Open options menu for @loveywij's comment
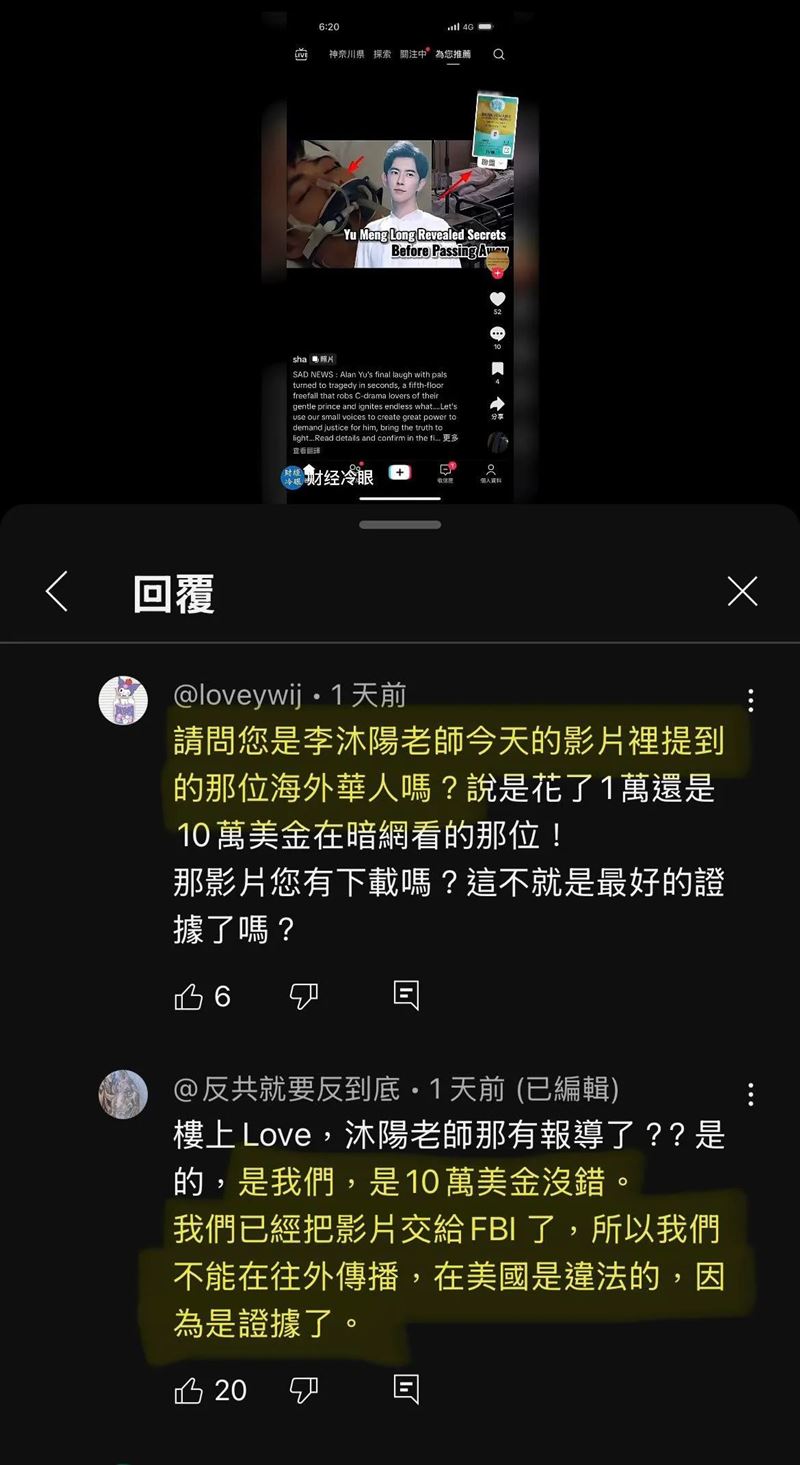Screen dimensions: 800x1465 [750, 700]
